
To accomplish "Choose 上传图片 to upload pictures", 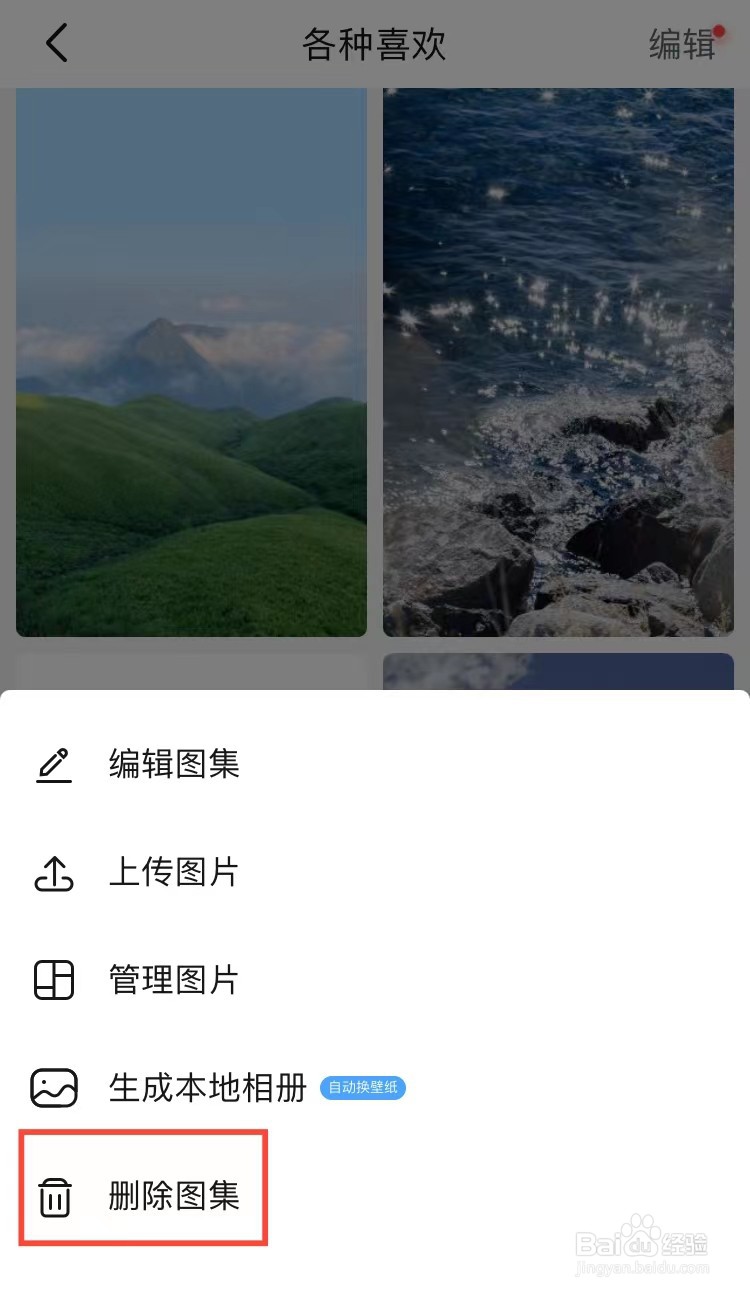I will pyautogui.click(x=174, y=873).
